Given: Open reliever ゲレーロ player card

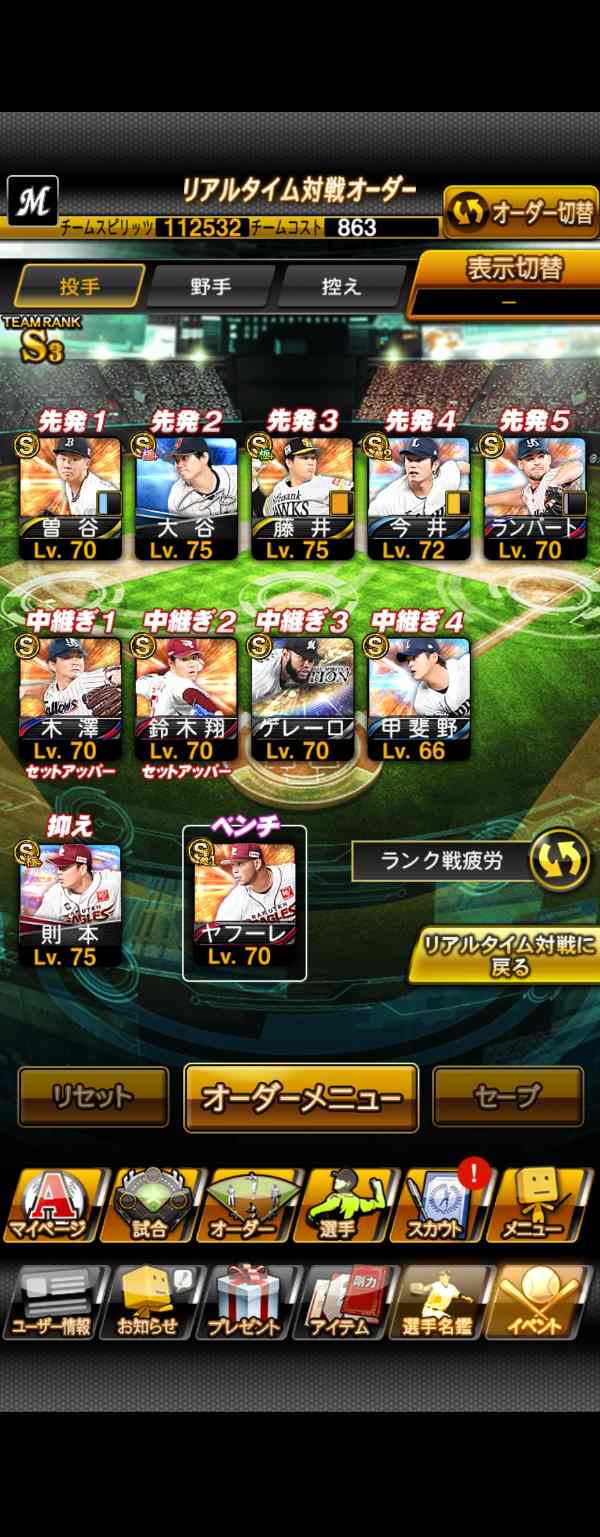Looking at the screenshot, I should coord(302,697).
